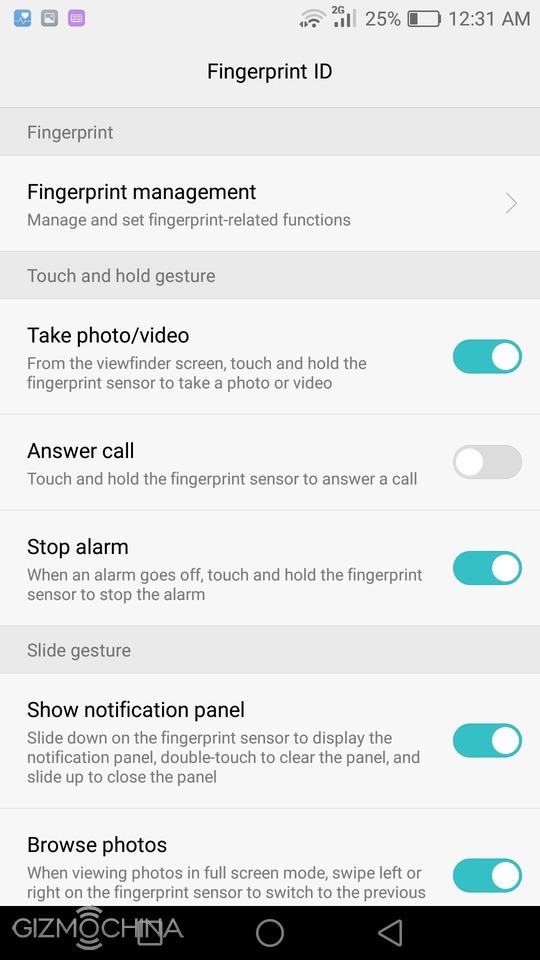Enable Answer call with fingerprint sensor
Viewport: 540px width, 960px height.
pos(487,462)
